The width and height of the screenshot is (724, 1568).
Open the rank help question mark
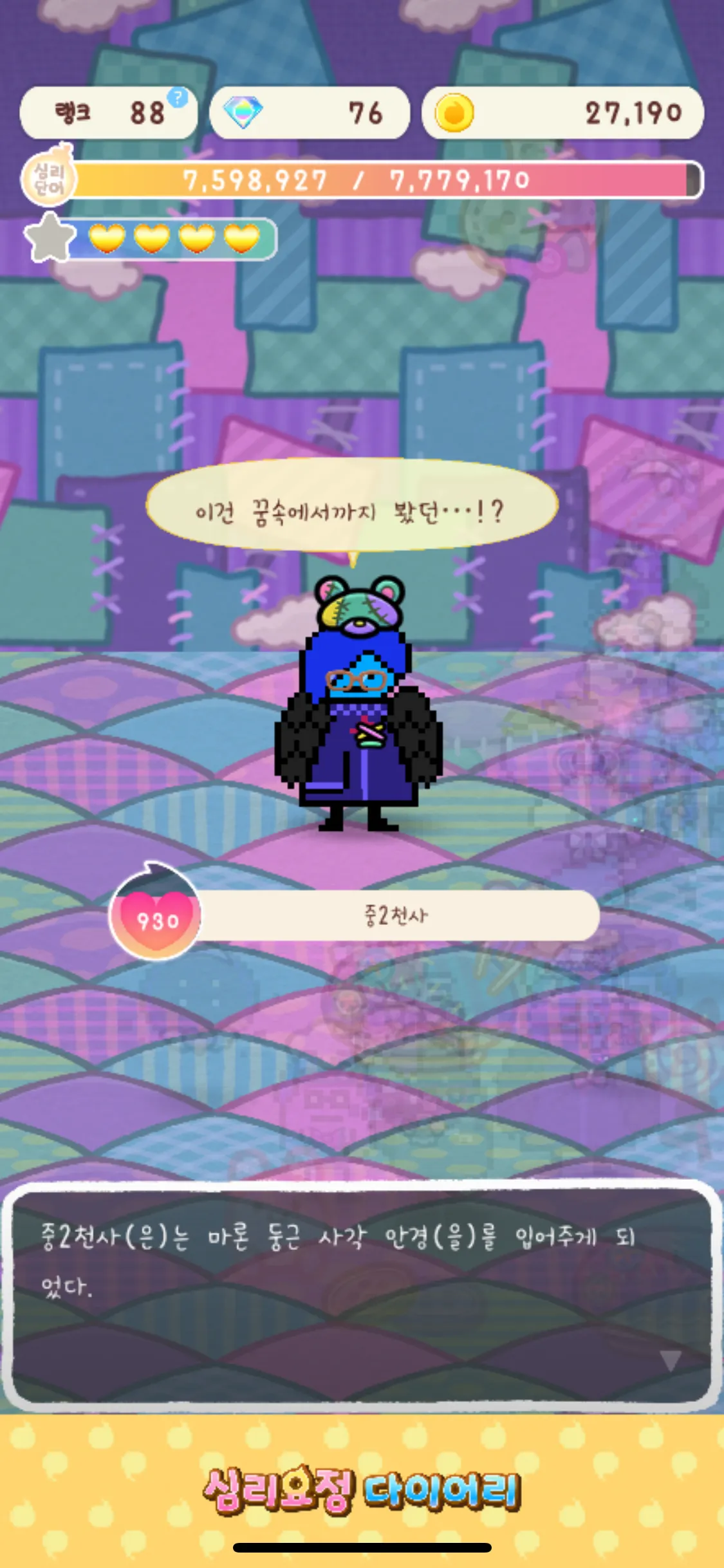click(178, 98)
